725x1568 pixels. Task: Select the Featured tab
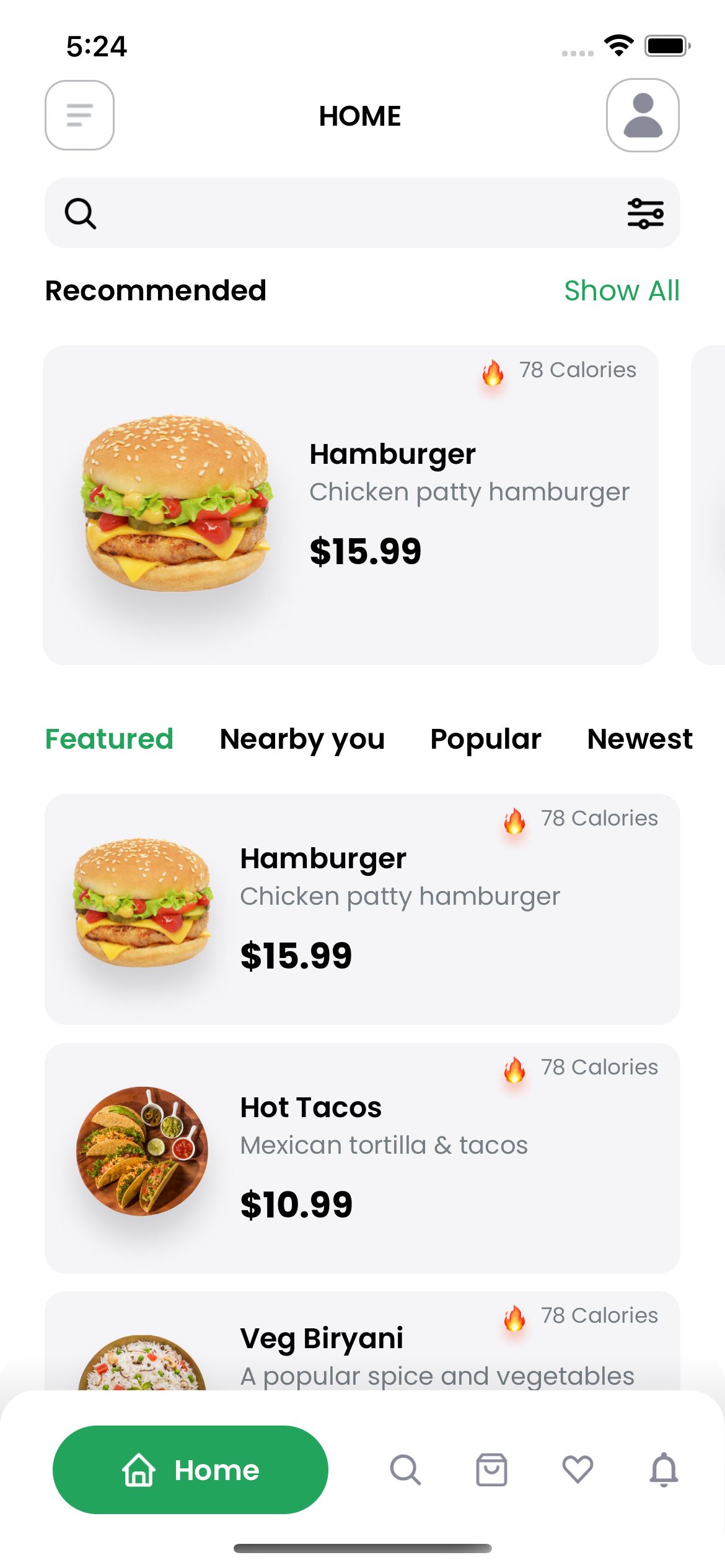point(109,739)
